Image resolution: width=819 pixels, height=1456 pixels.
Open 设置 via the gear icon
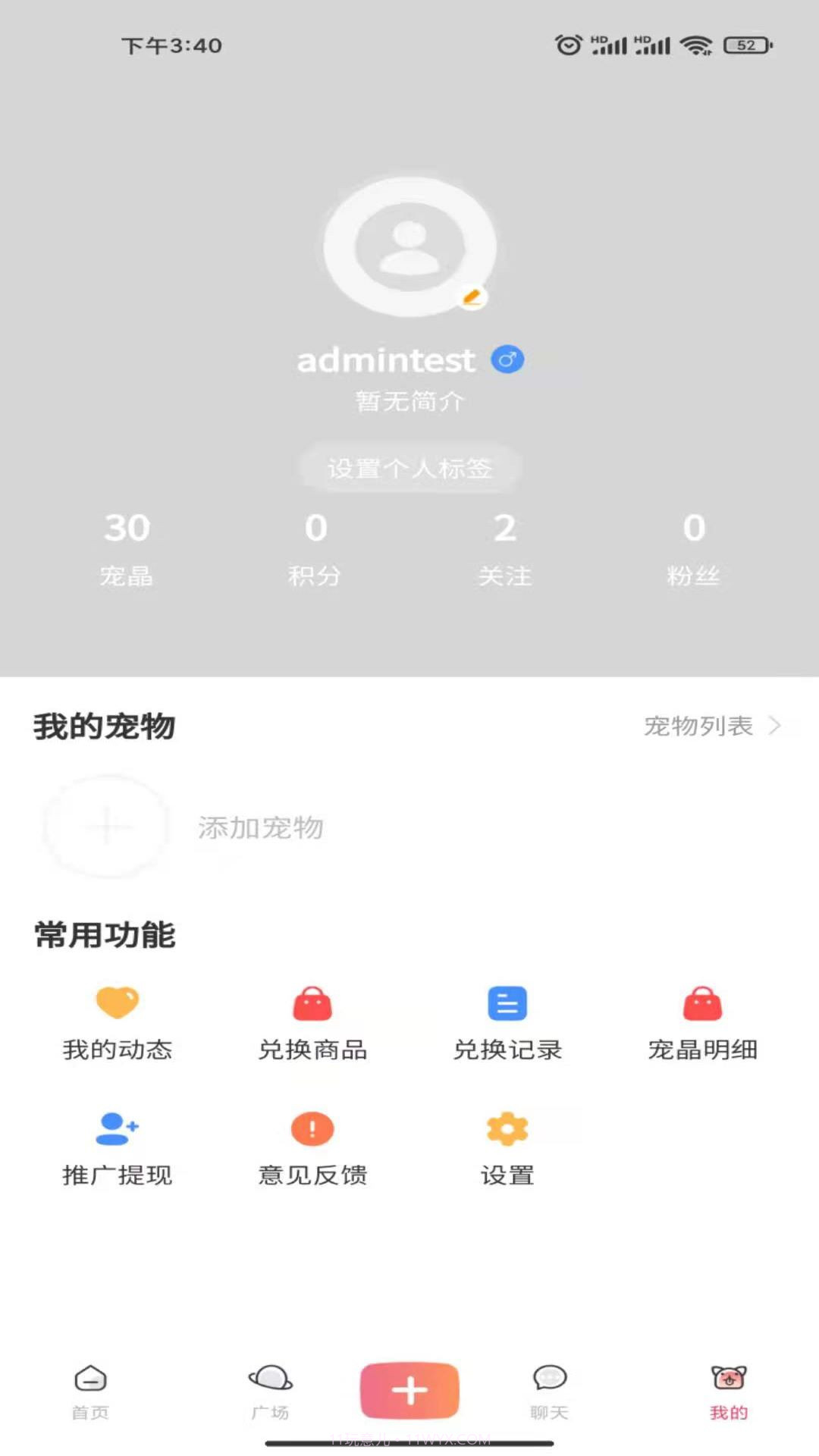point(507,1145)
